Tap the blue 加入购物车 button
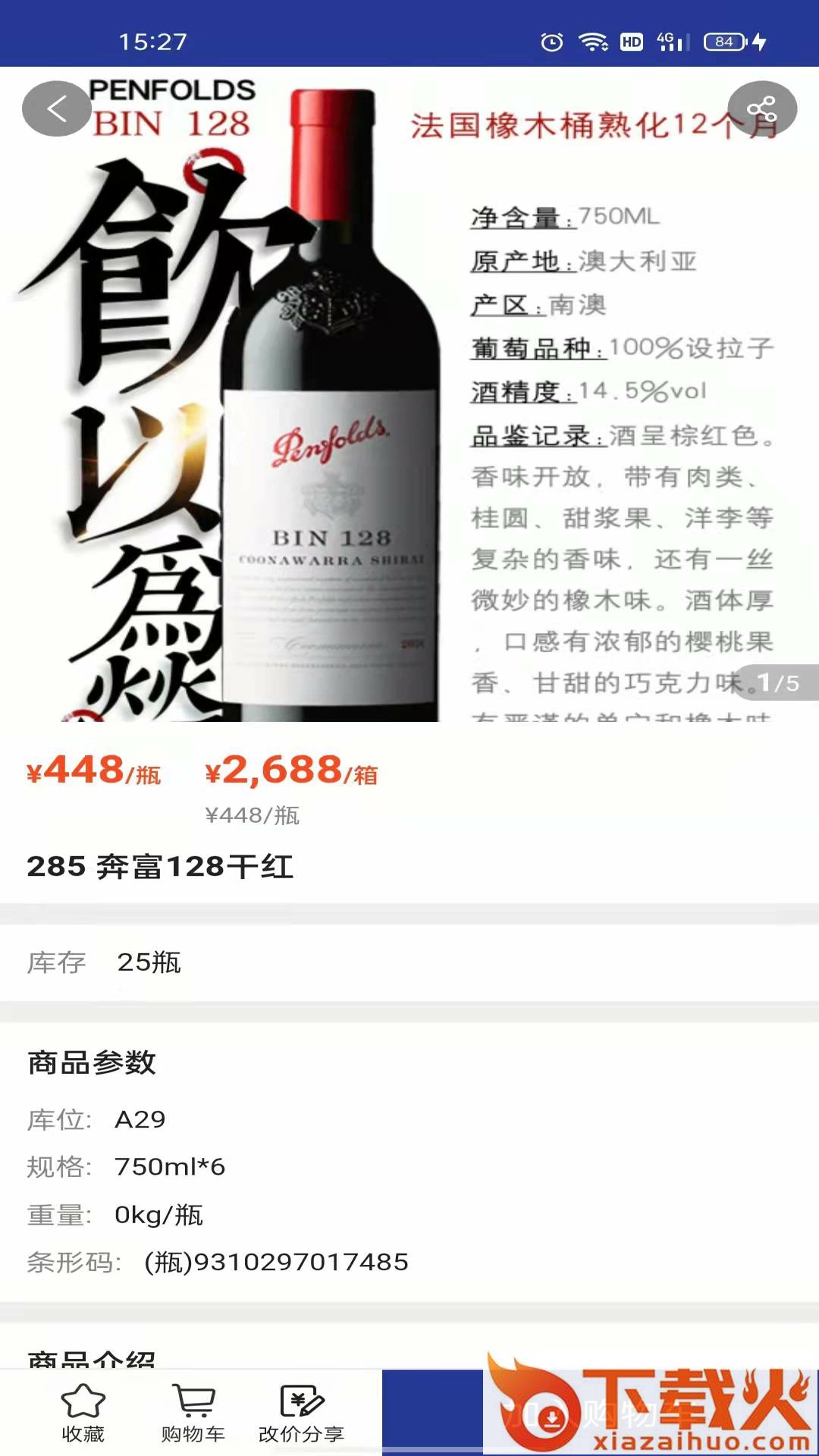This screenshot has height=1456, width=819. [434, 1412]
